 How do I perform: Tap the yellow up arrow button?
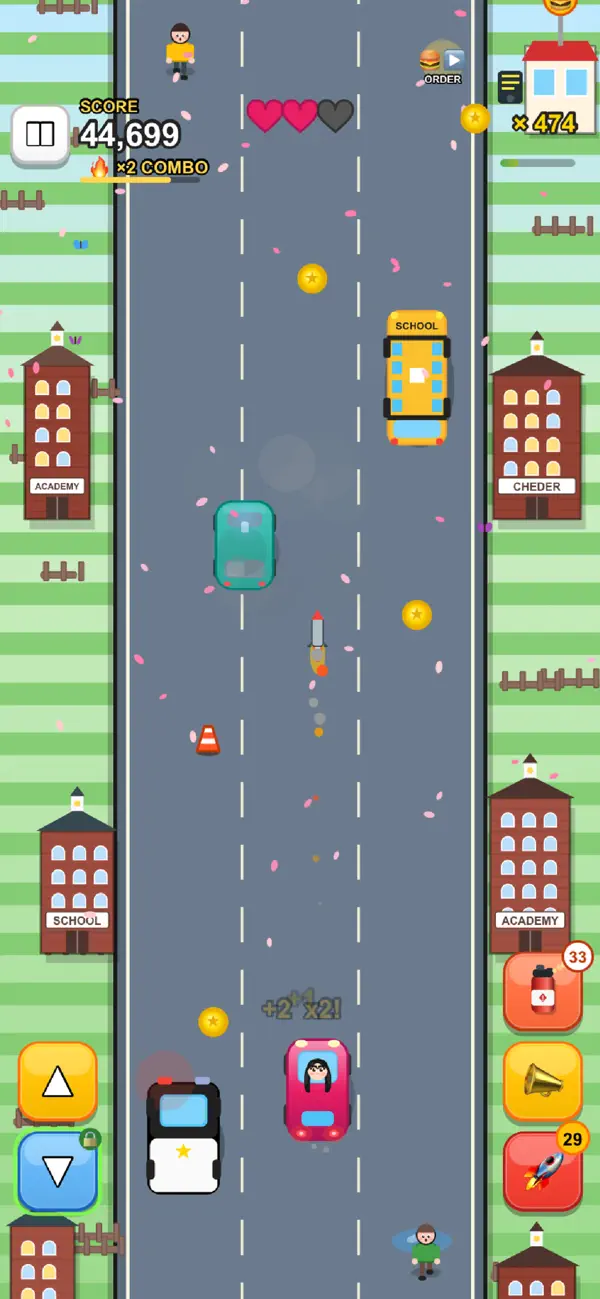(x=58, y=1081)
